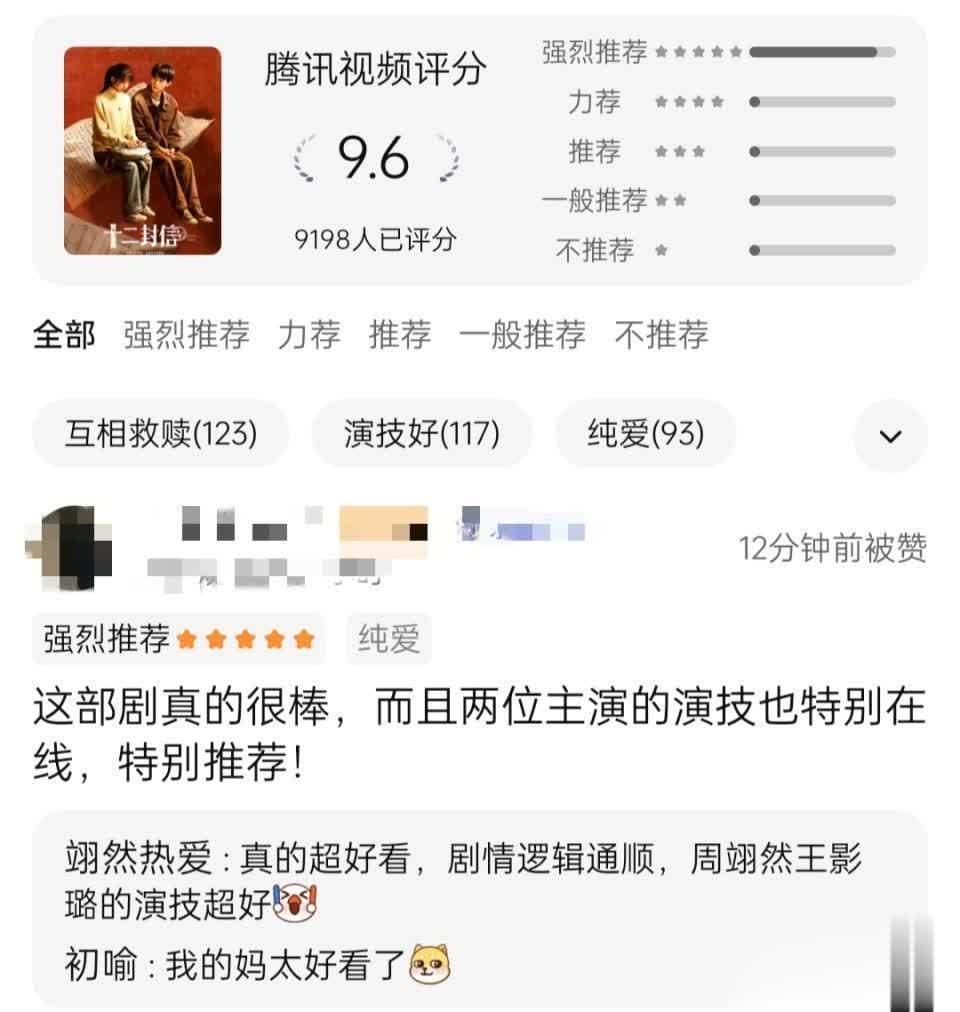This screenshot has height=1012, width=960.
Task: Filter by the 纯爱(93) tag chip
Action: click(x=645, y=434)
